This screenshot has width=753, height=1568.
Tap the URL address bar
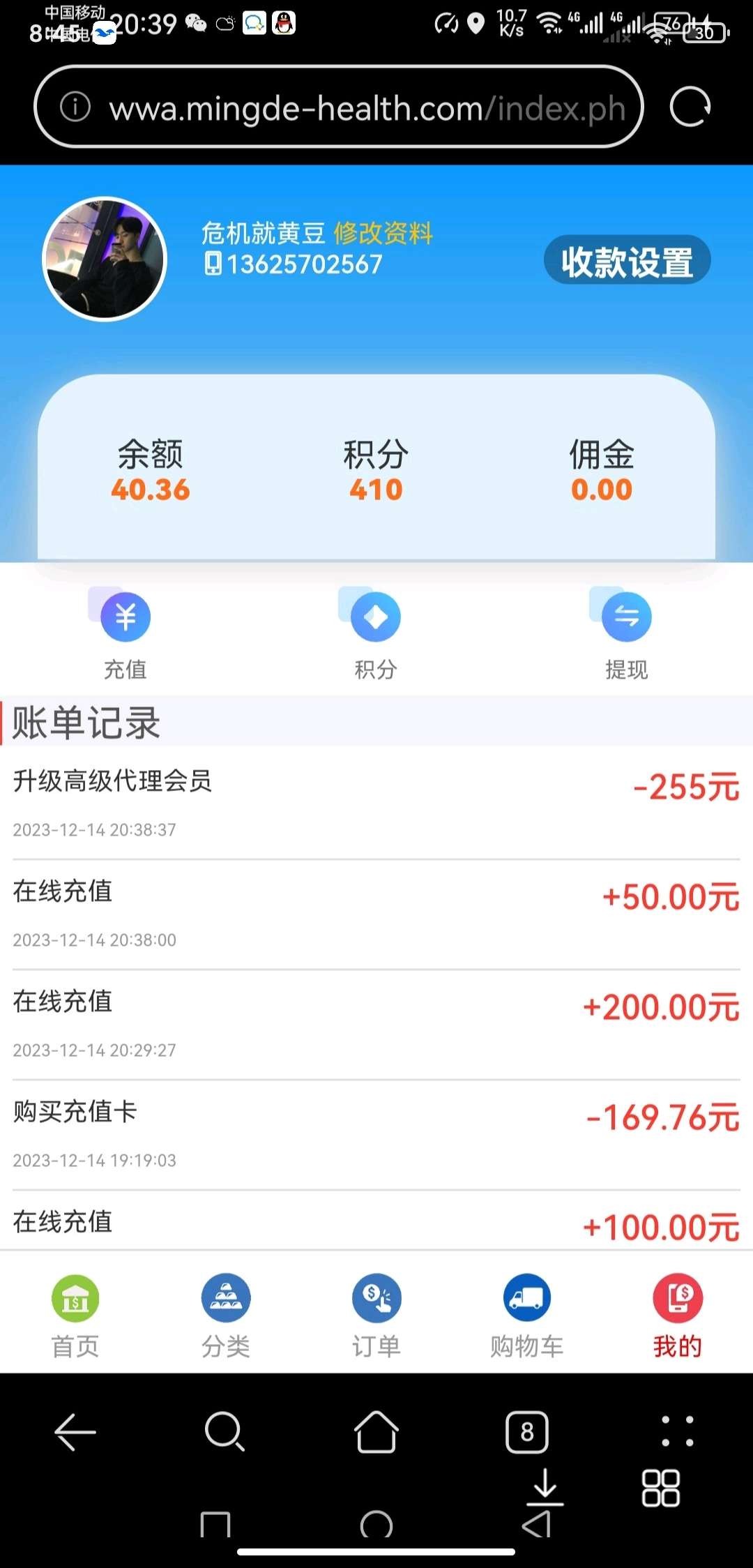click(338, 107)
